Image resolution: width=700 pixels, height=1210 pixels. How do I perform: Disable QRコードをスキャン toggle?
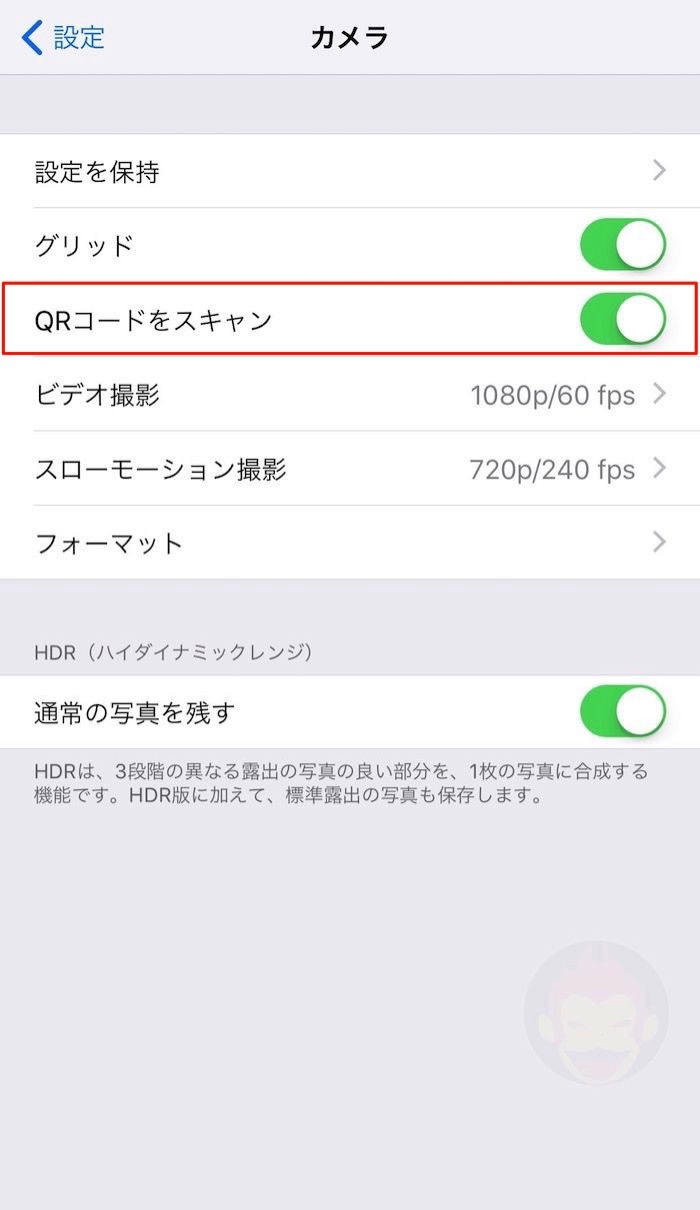[622, 320]
